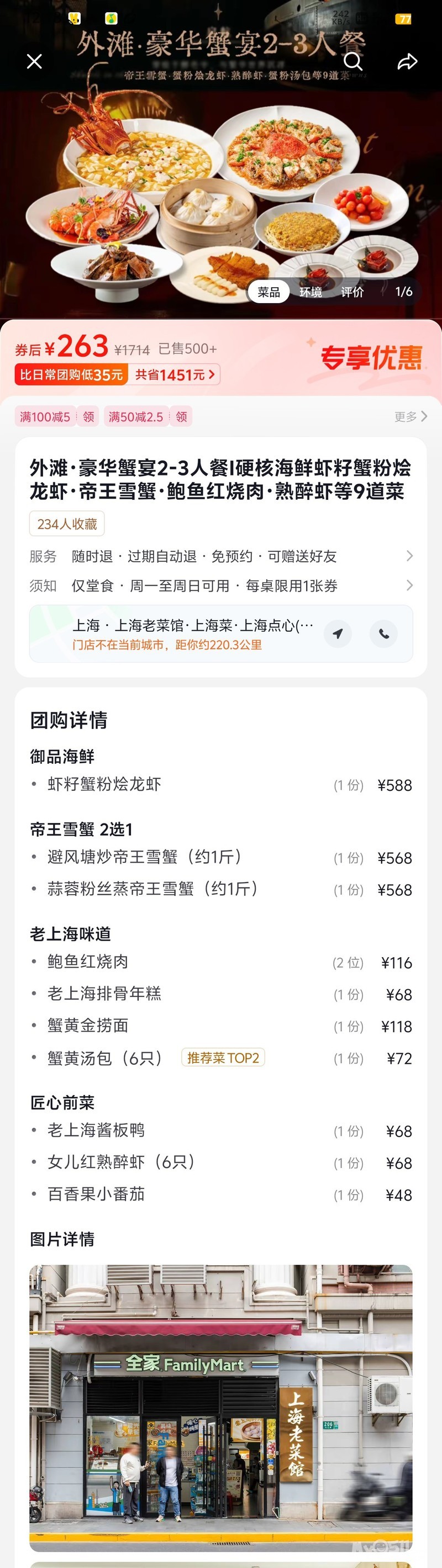Switch to the 评价 photo tab

click(352, 292)
